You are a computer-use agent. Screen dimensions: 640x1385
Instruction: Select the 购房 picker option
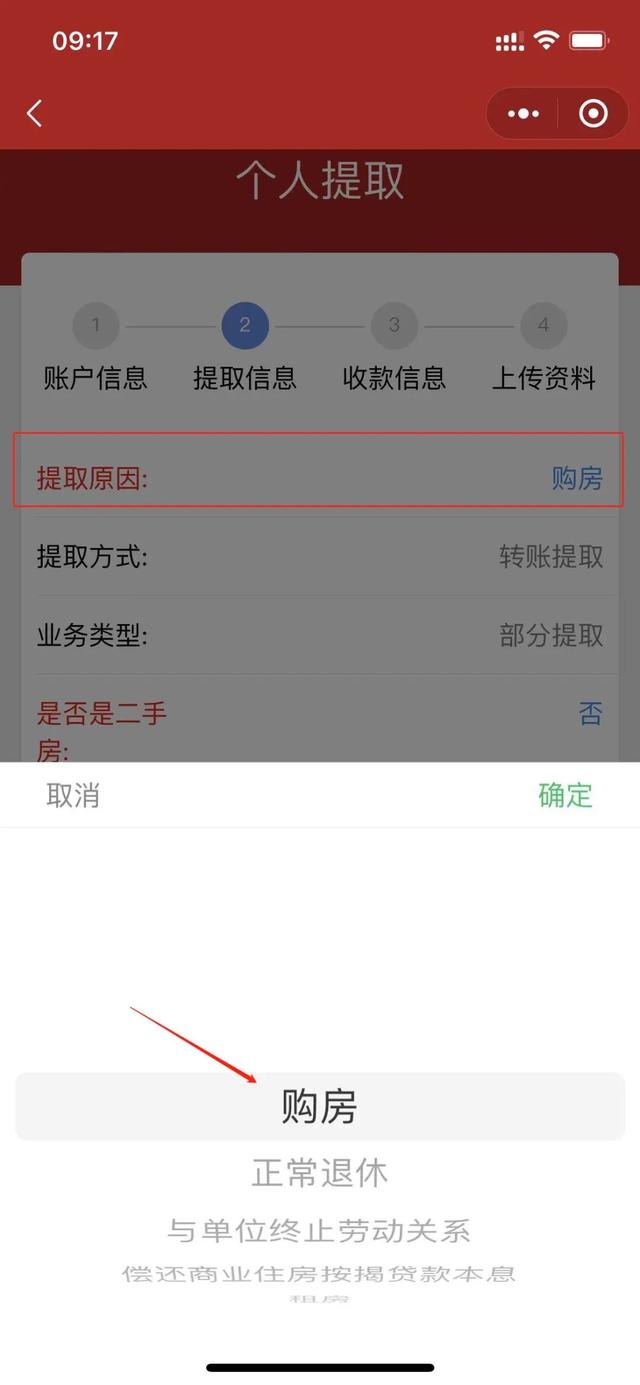pos(320,1107)
